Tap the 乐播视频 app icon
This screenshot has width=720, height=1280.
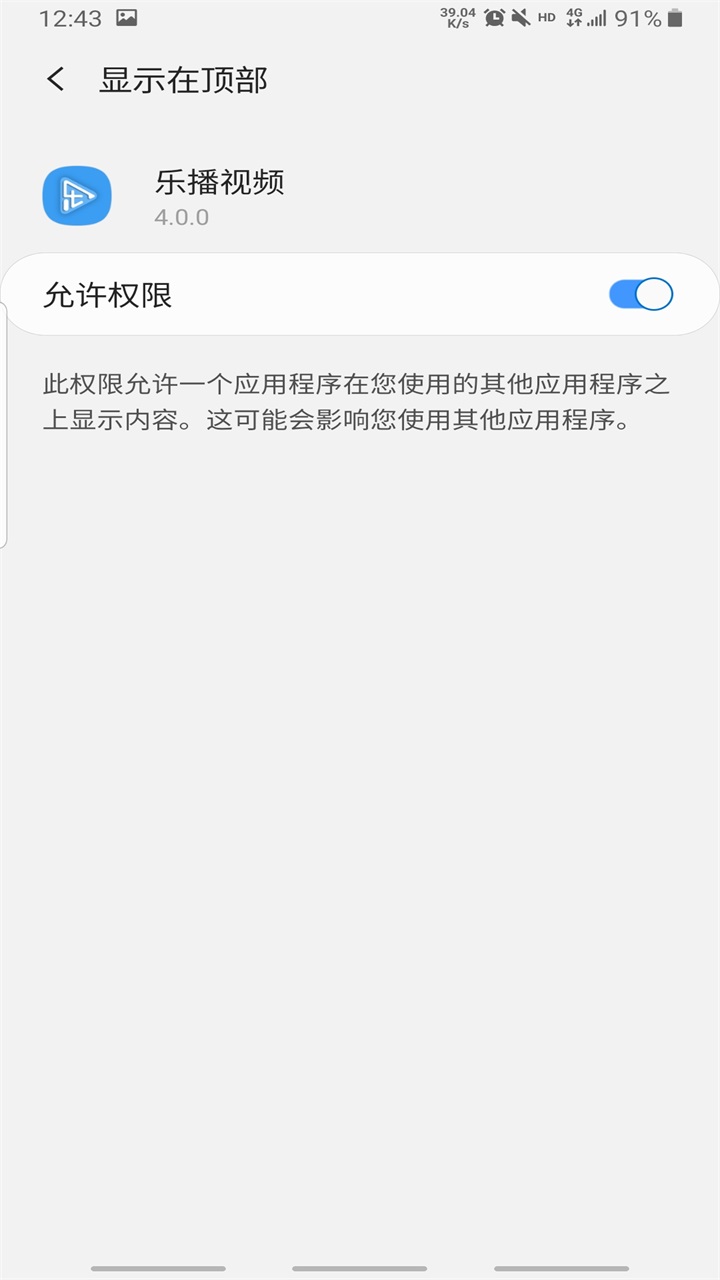pyautogui.click(x=77, y=196)
